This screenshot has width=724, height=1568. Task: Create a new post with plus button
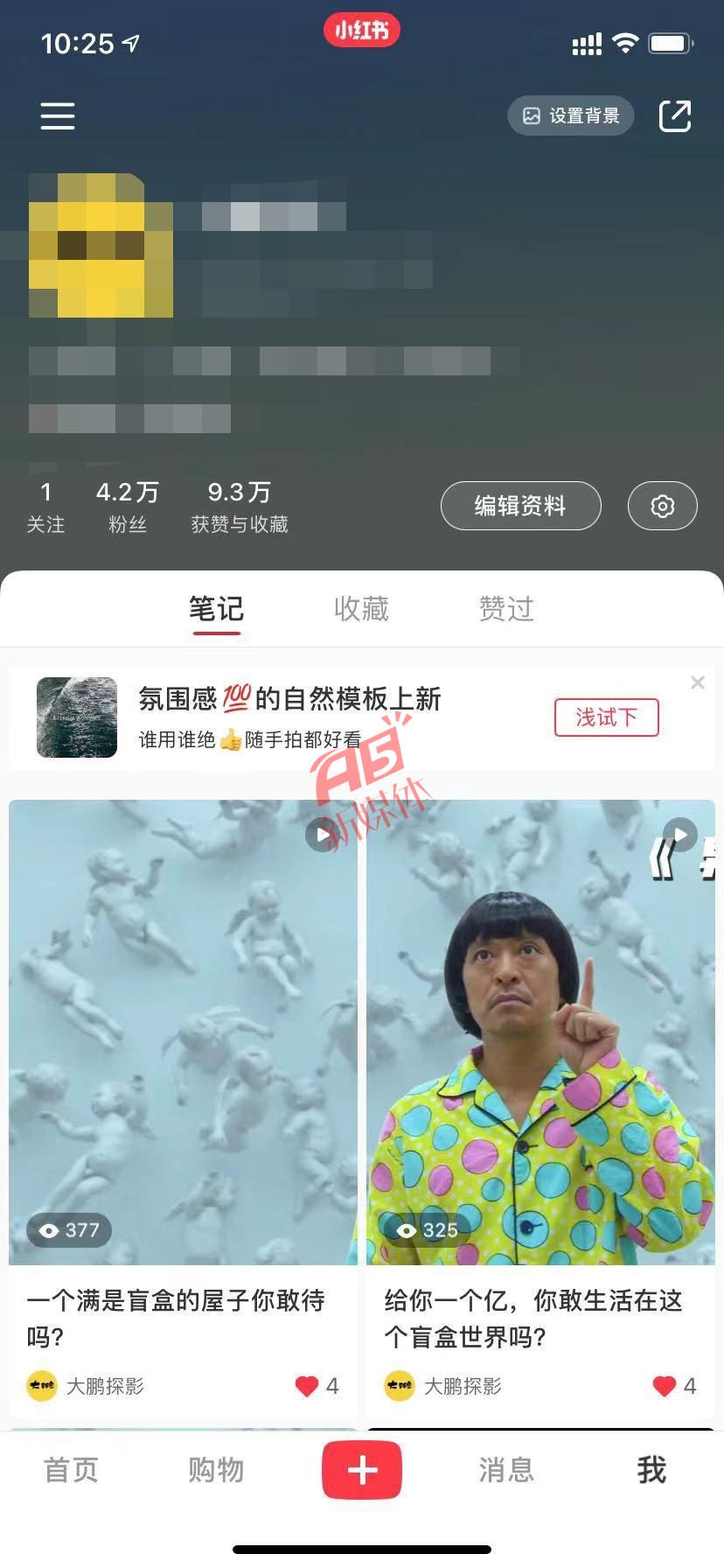362,1470
